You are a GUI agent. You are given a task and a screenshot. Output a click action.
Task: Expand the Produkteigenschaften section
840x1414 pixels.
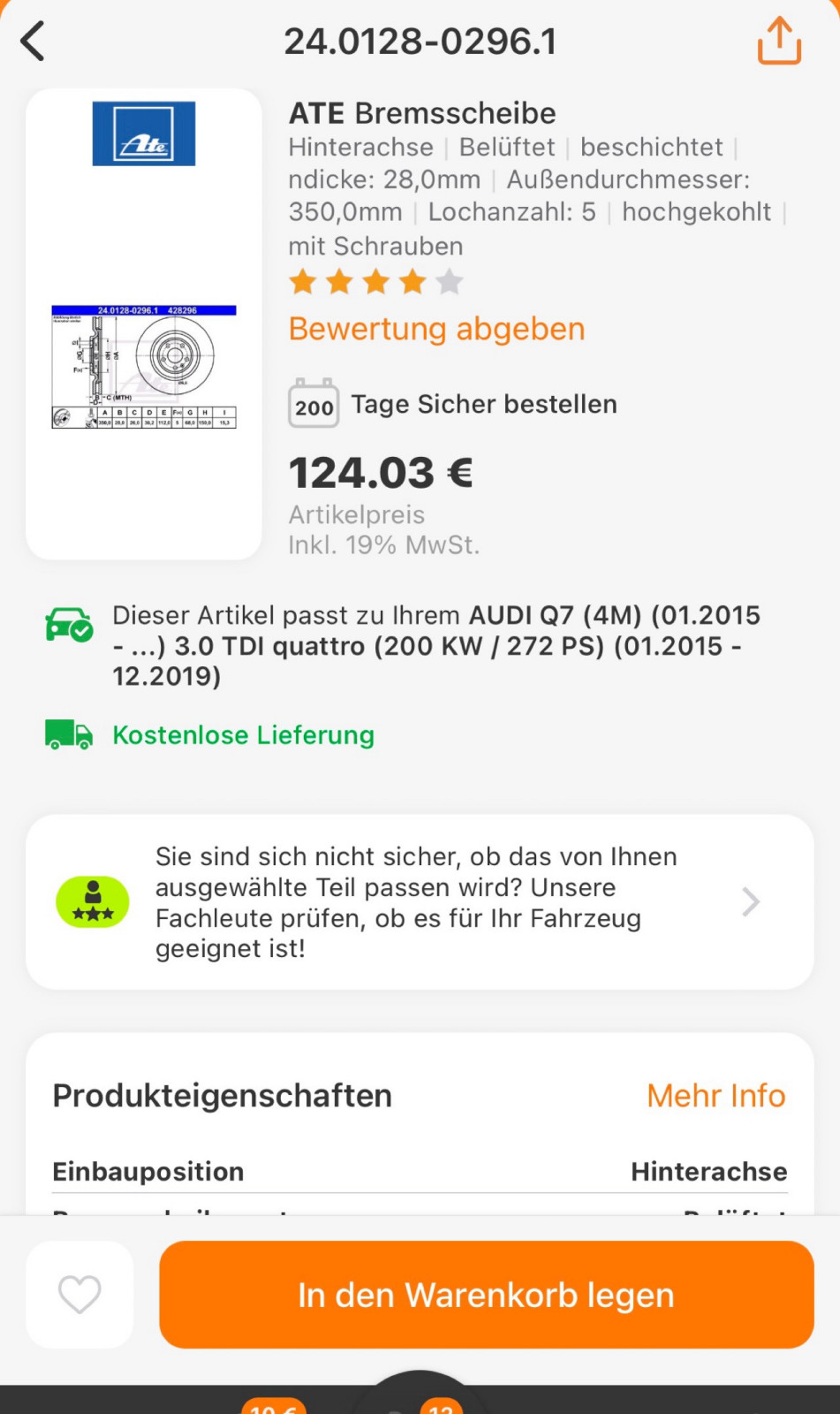[222, 1095]
